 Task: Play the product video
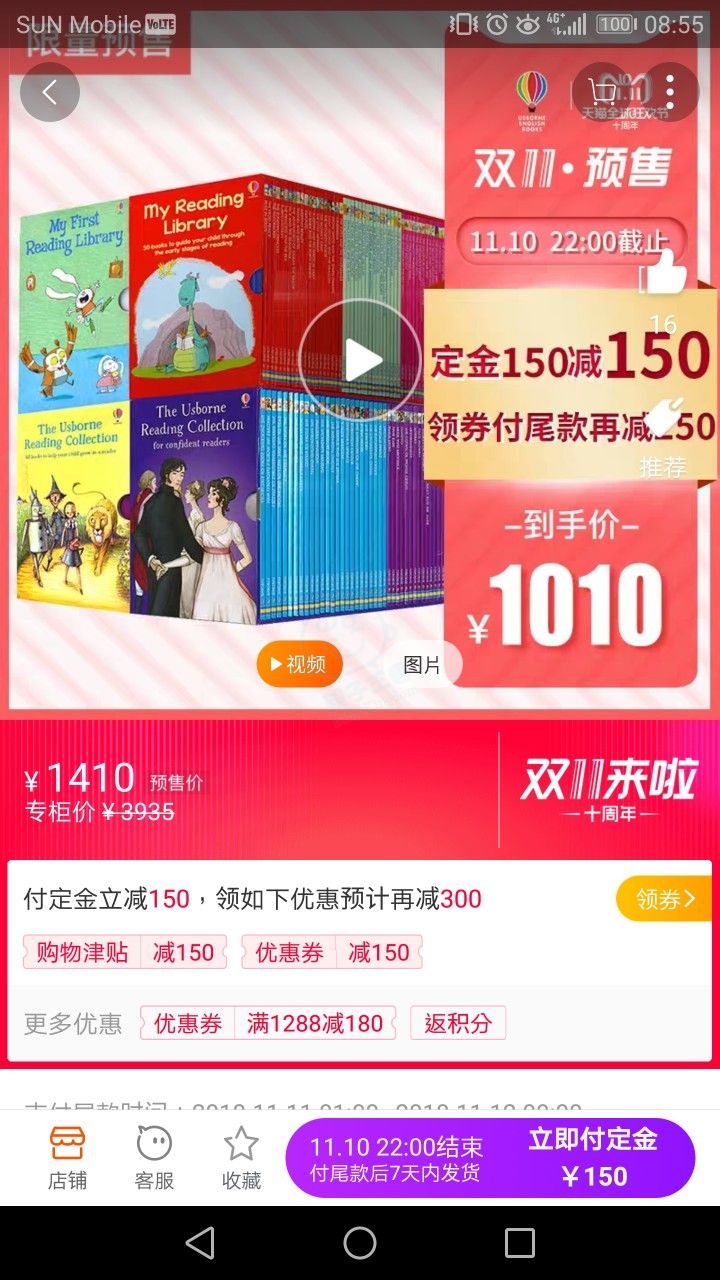point(360,360)
